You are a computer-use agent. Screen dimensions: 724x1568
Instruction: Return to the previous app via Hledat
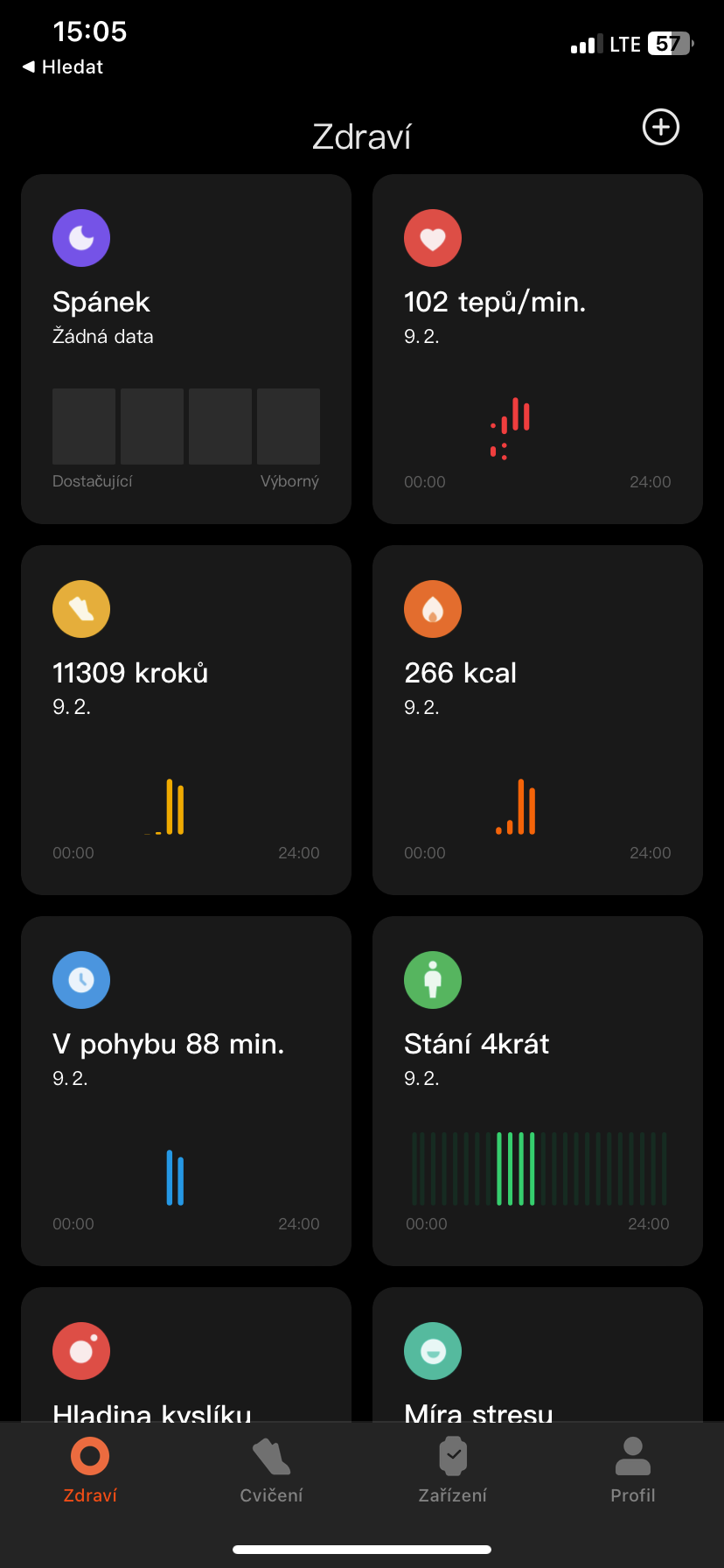[x=63, y=67]
